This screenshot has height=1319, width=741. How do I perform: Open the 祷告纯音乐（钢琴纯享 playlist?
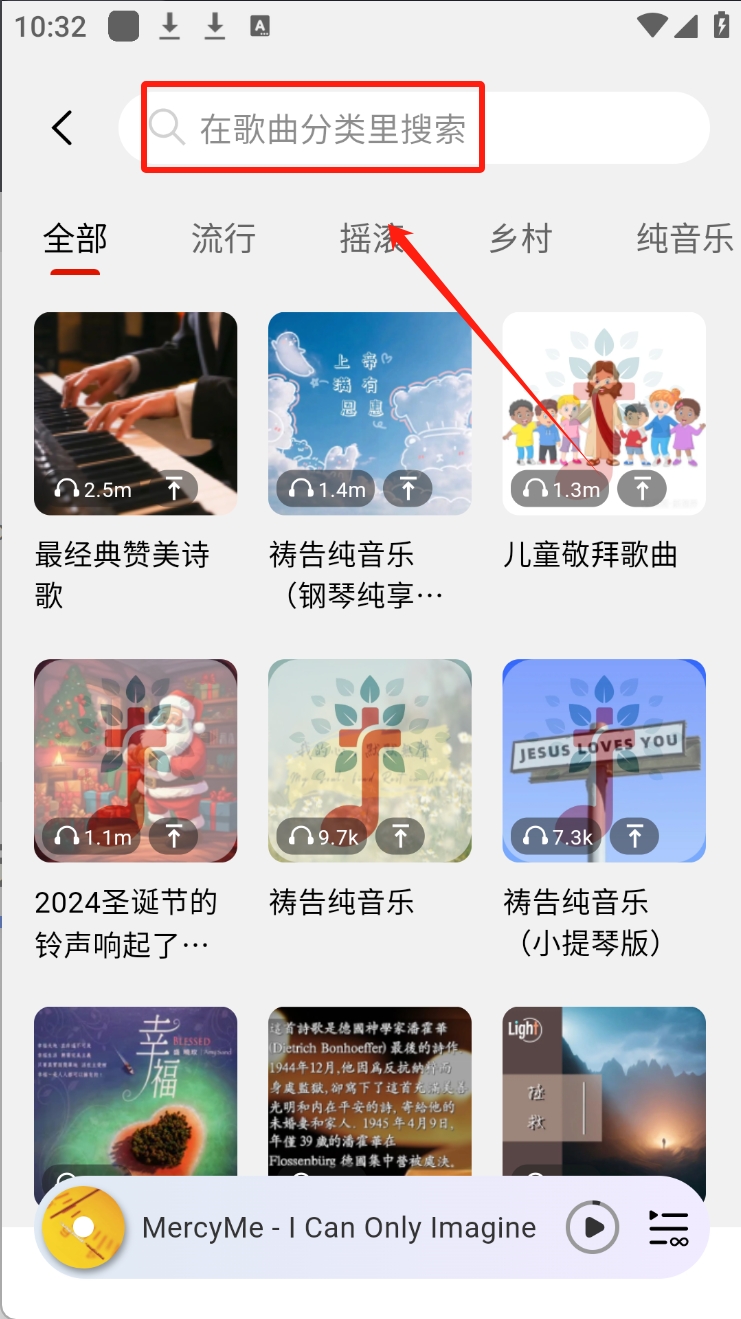tap(369, 413)
